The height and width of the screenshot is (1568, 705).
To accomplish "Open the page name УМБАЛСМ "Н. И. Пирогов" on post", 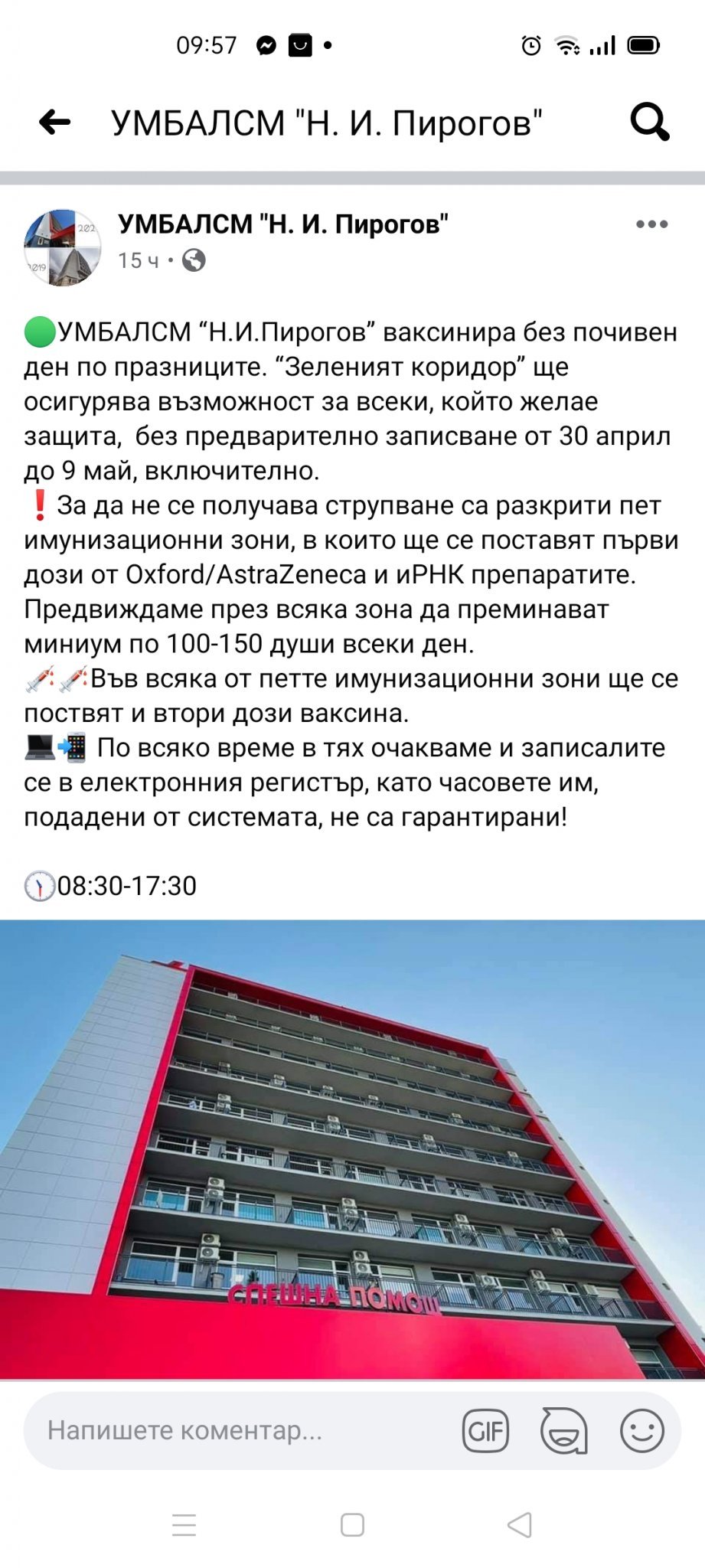I will (283, 224).
